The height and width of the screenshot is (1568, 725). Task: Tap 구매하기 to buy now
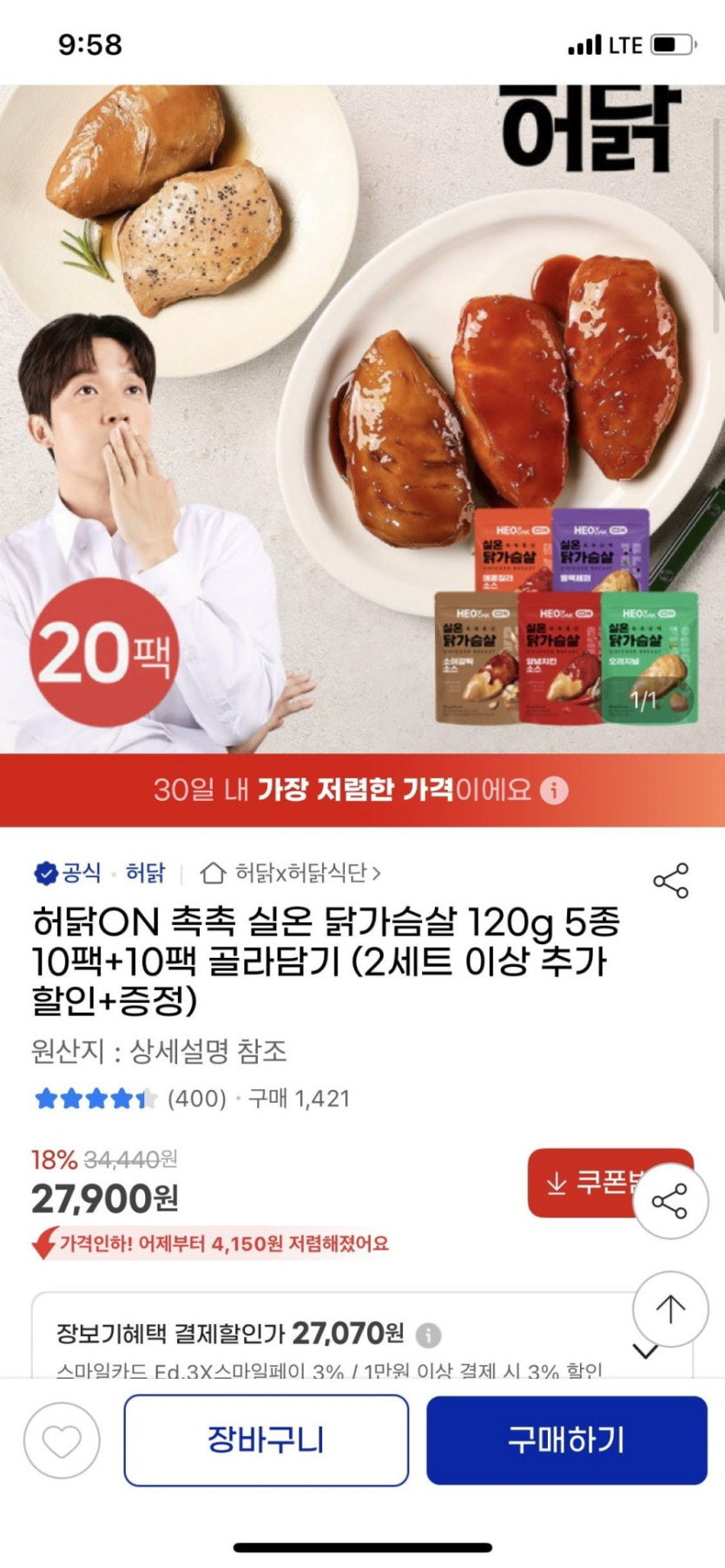click(x=566, y=1440)
